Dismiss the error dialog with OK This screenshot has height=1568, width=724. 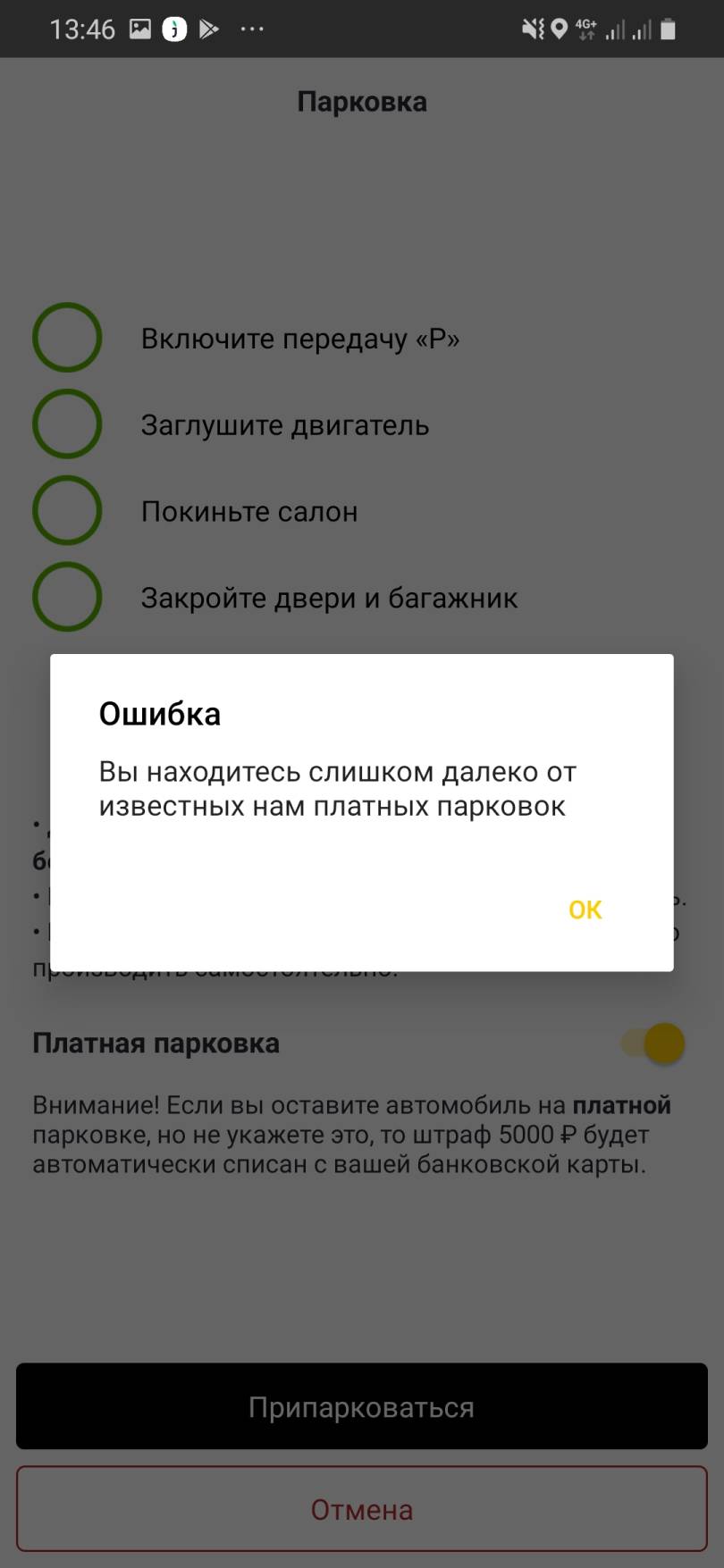585,910
